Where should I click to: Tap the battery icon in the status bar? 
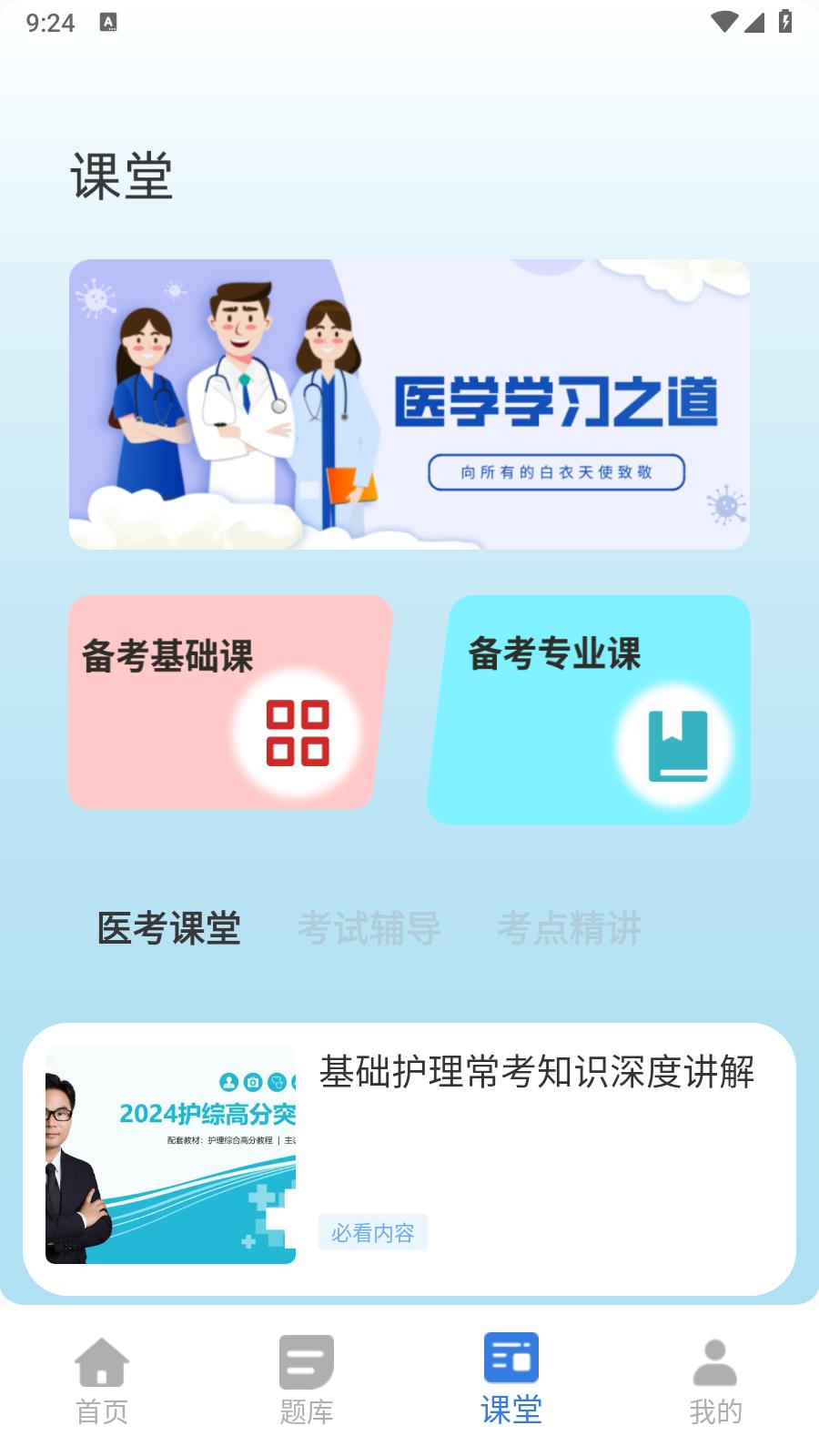point(786,19)
